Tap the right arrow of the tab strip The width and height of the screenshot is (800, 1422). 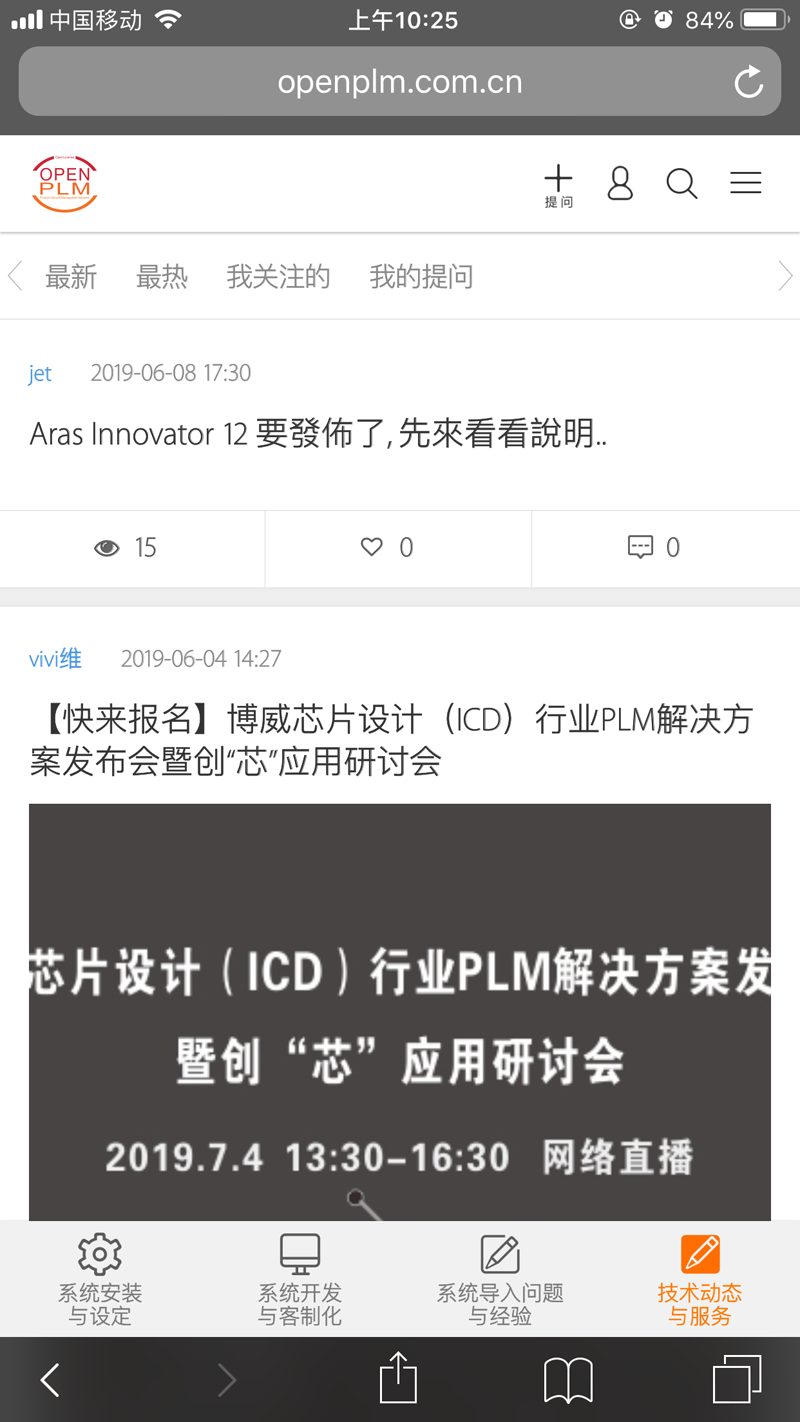(x=785, y=277)
